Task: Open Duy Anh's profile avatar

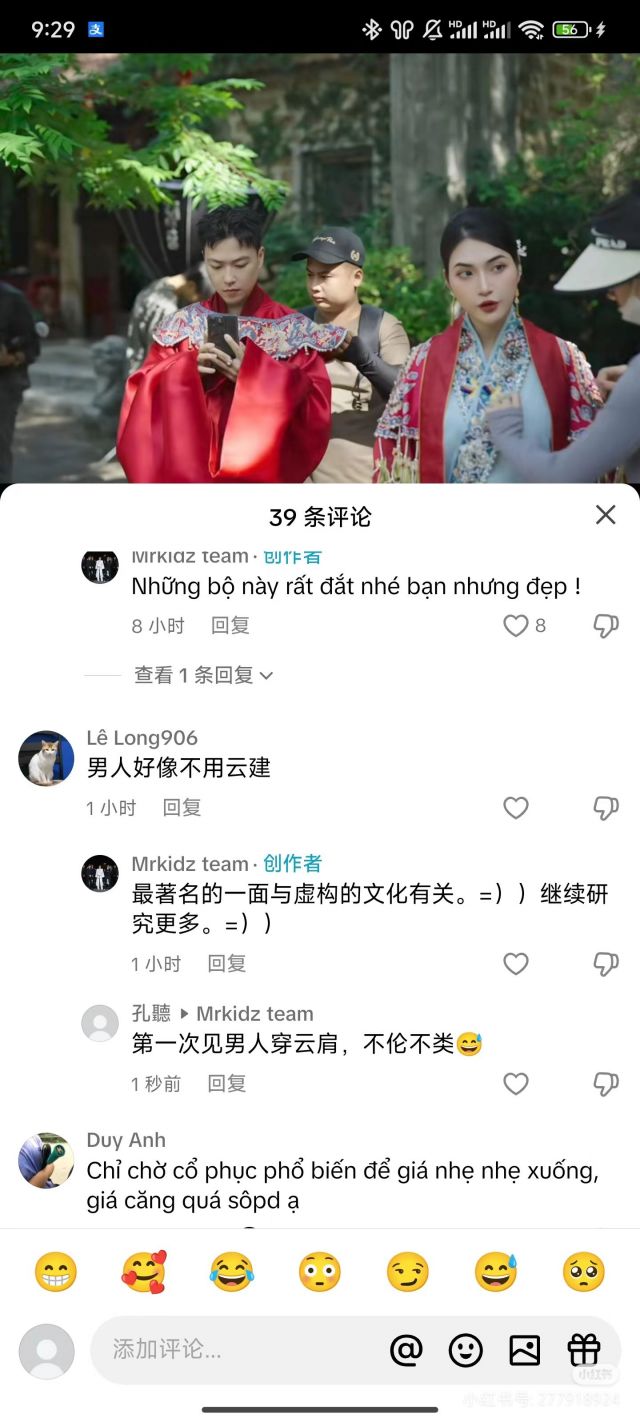Action: 46,1160
